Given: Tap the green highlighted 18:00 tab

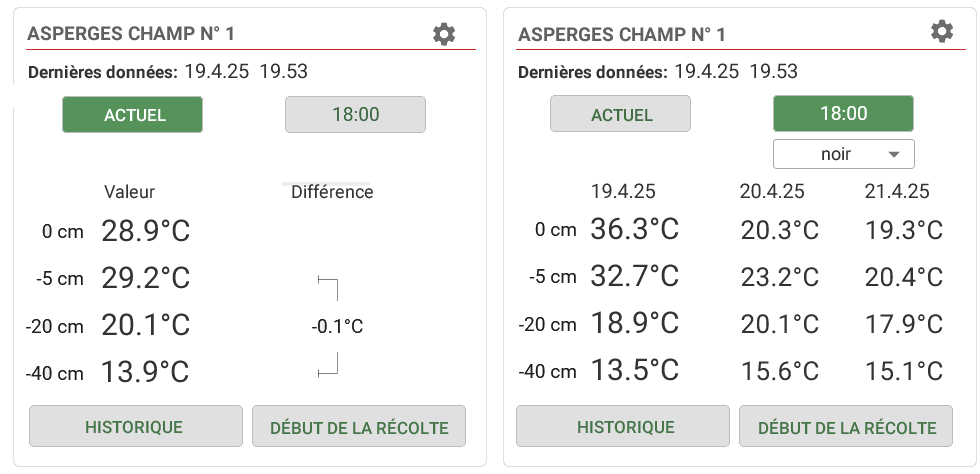Looking at the screenshot, I should 843,113.
